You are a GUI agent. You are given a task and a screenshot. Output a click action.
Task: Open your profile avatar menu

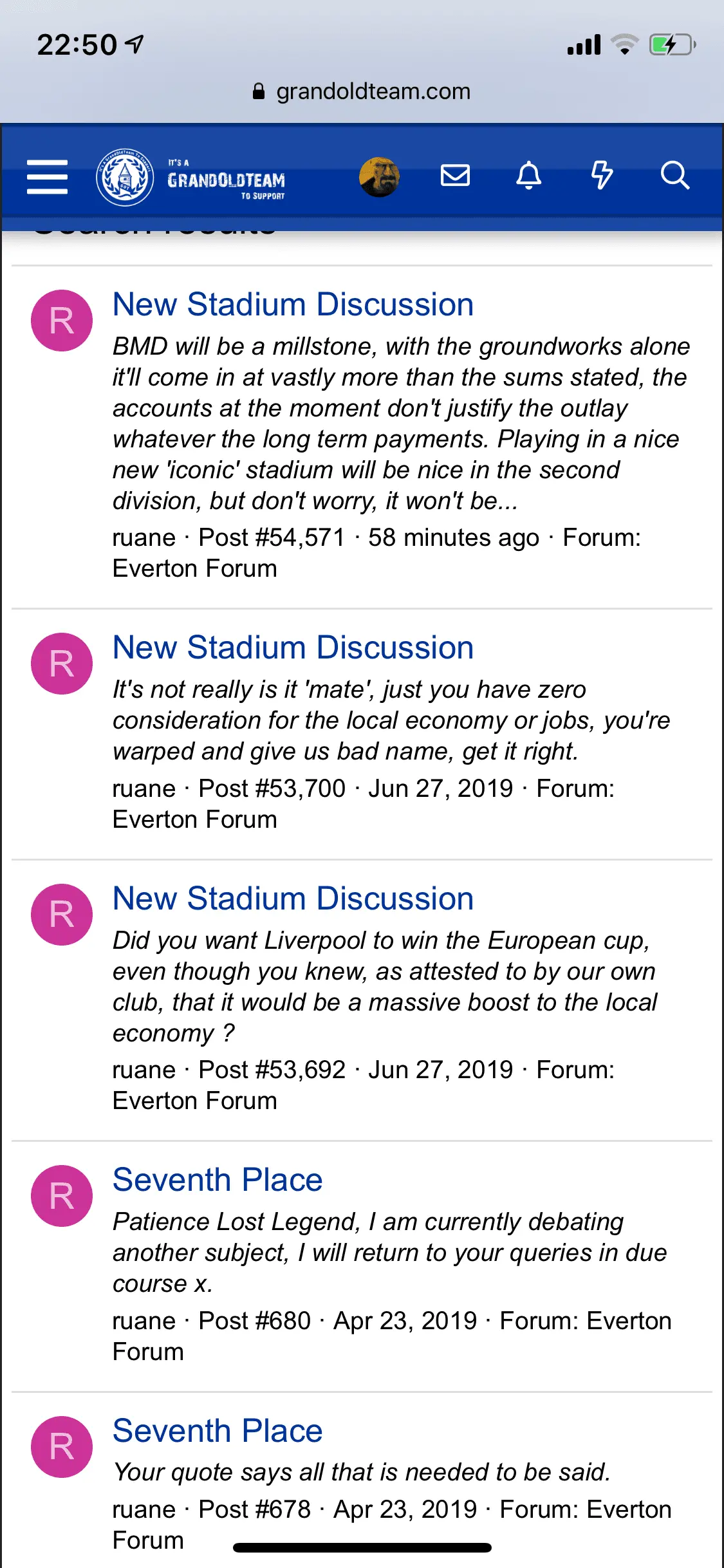pyautogui.click(x=379, y=176)
